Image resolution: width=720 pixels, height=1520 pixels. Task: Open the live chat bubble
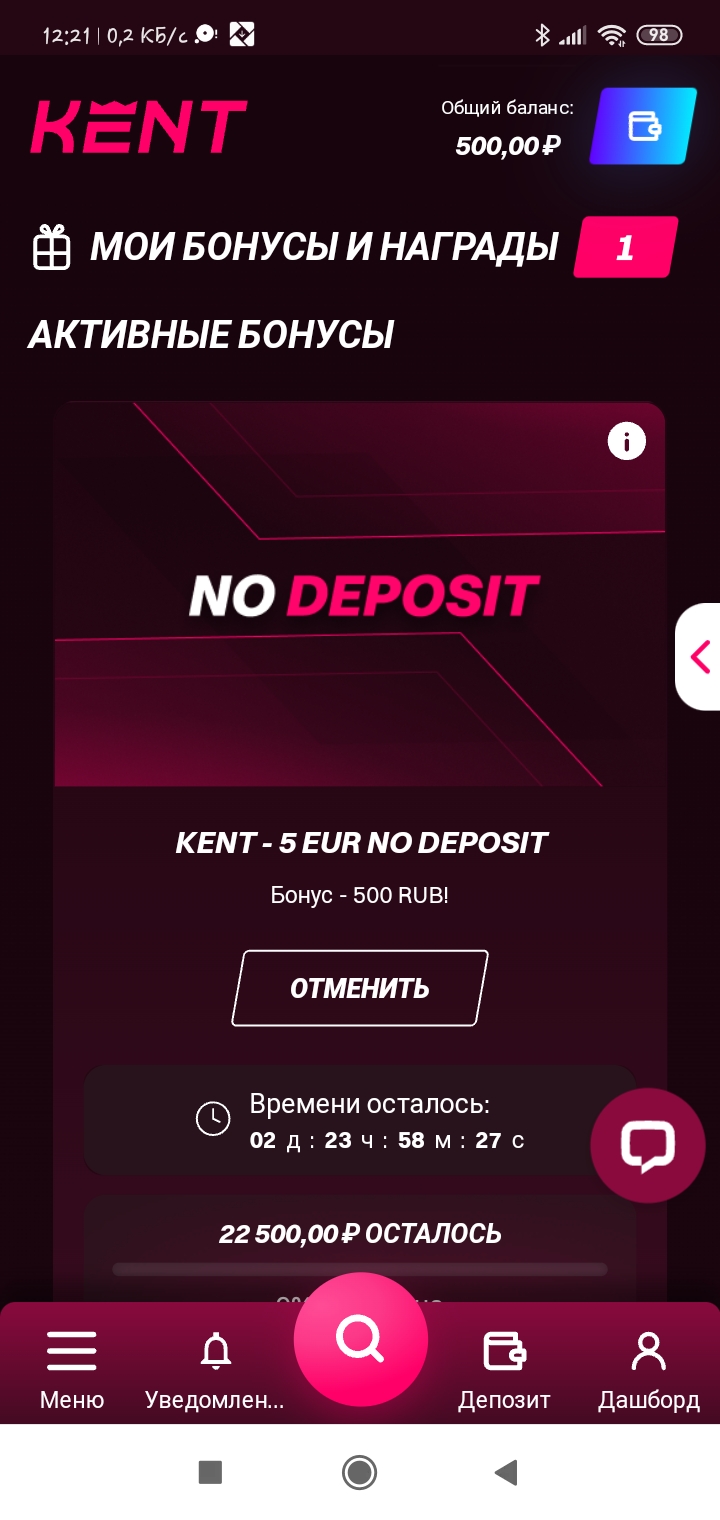tap(647, 1145)
